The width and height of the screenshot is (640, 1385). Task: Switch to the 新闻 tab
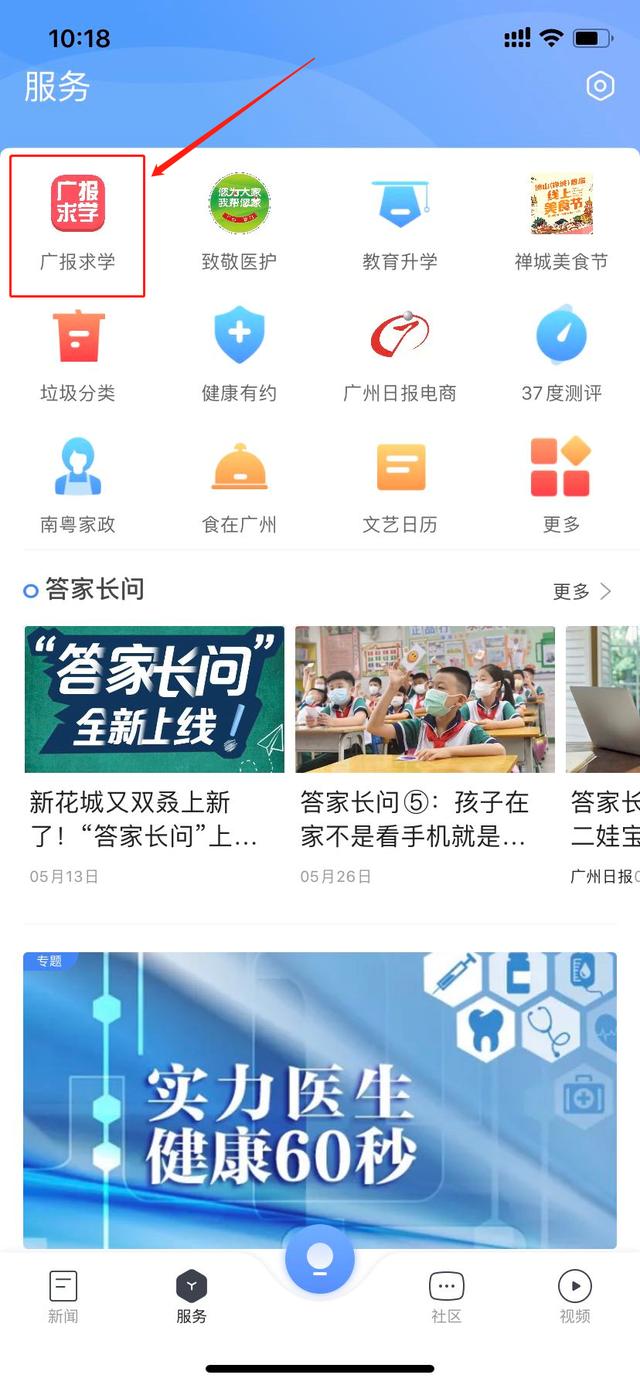pyautogui.click(x=63, y=1297)
